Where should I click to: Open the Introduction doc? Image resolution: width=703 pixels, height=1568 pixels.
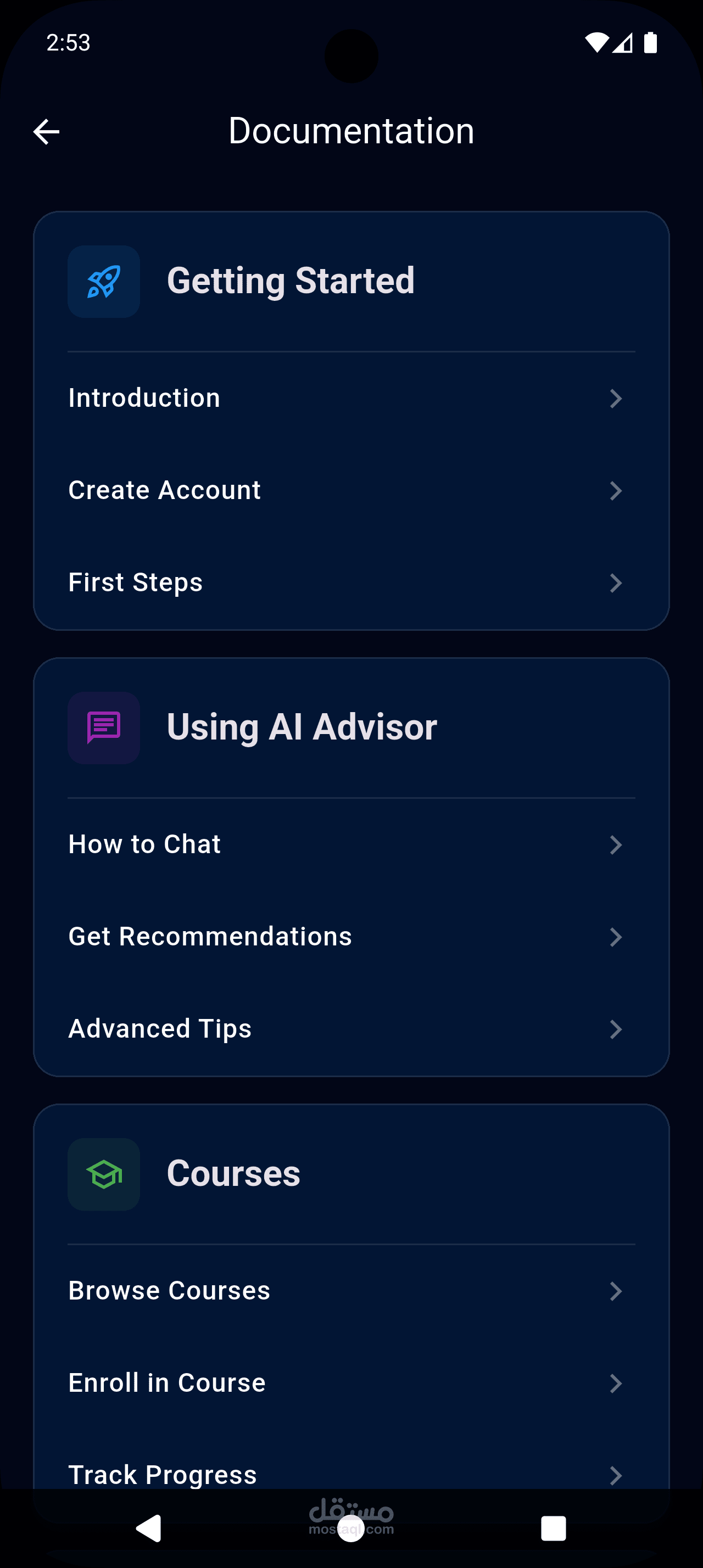(x=350, y=398)
